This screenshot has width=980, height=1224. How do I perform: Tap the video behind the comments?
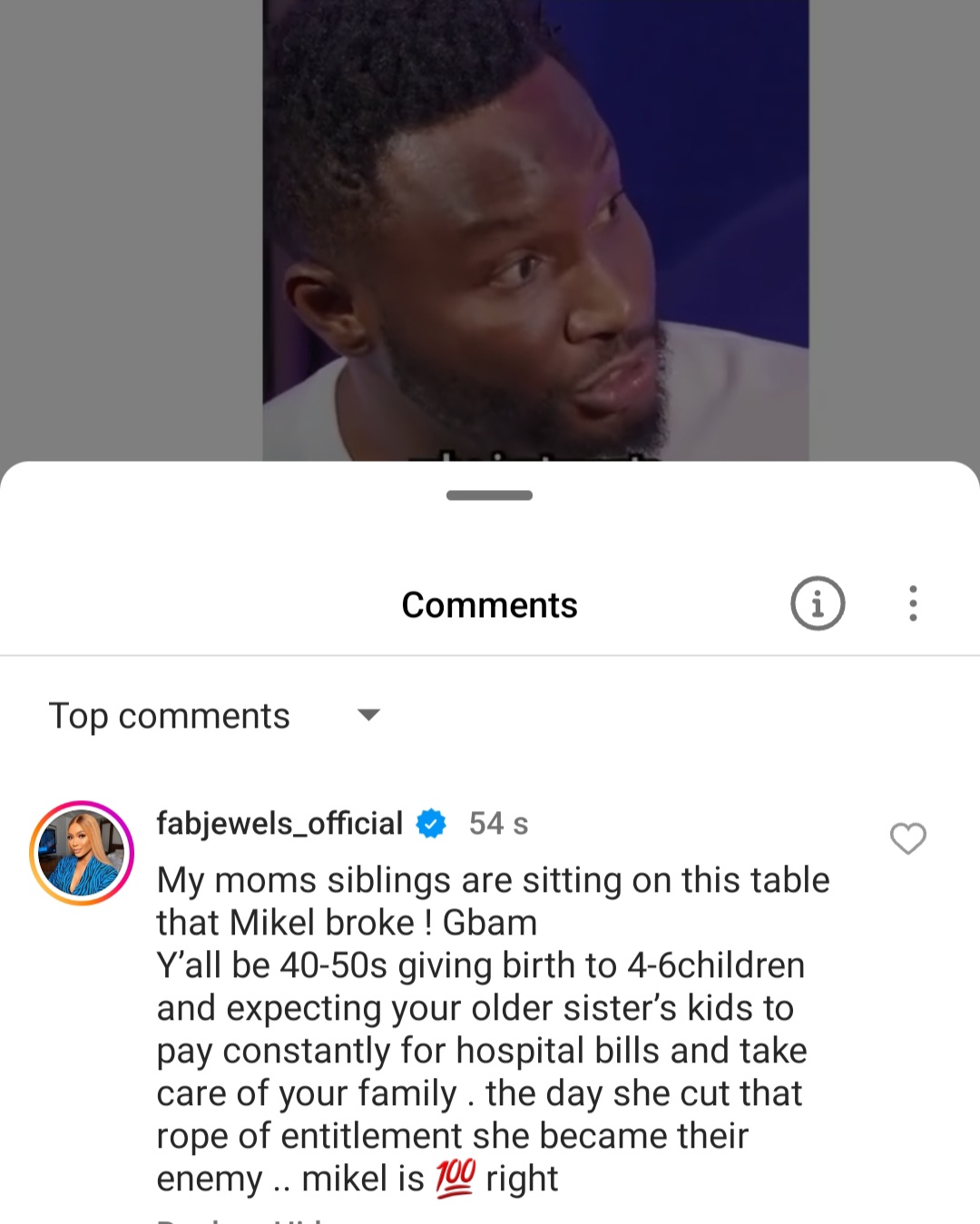535,227
